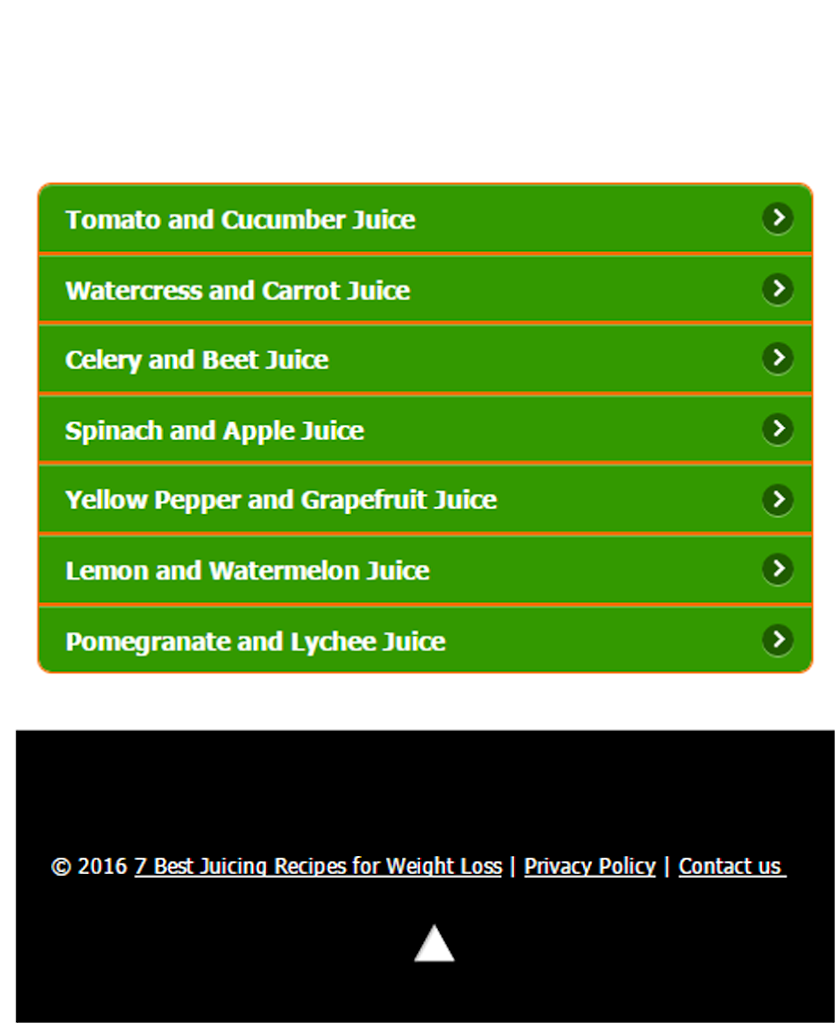Image resolution: width=840 pixels, height=1028 pixels.
Task: Open the Privacy Policy link
Action: tap(589, 866)
